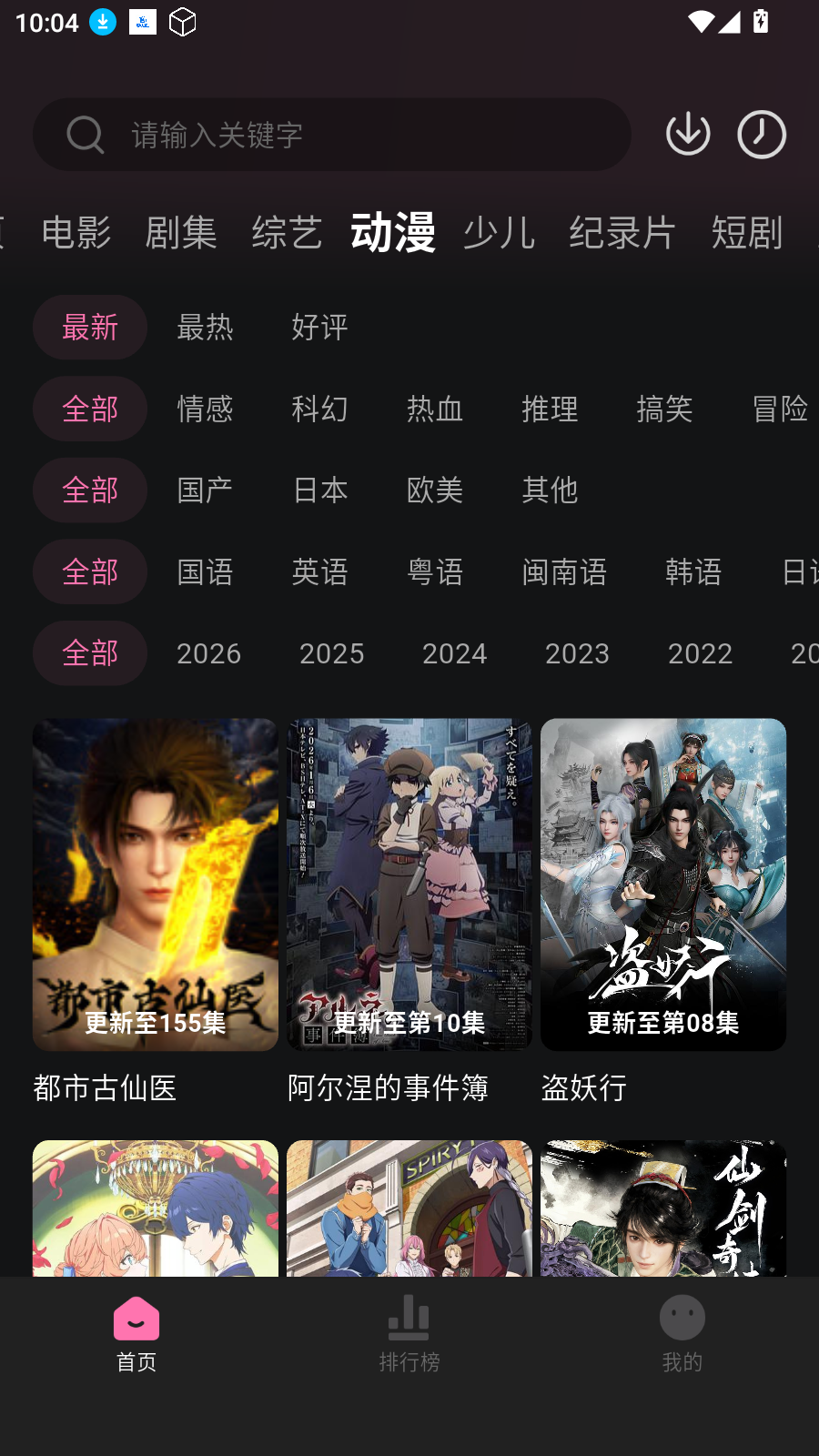
Task: Switch to the 综艺 tab
Action: [x=287, y=233]
